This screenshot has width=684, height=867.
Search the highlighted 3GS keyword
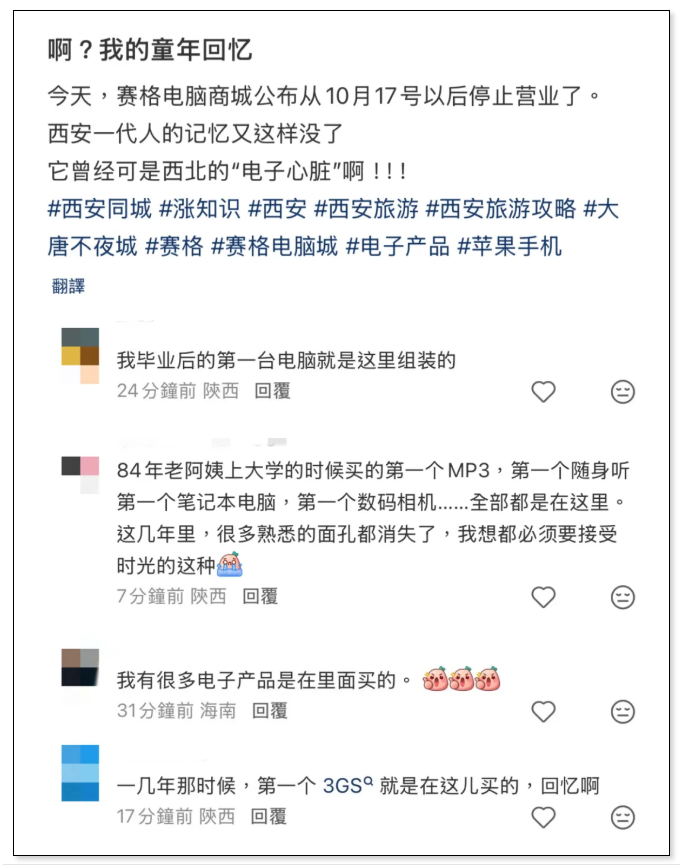click(347, 786)
